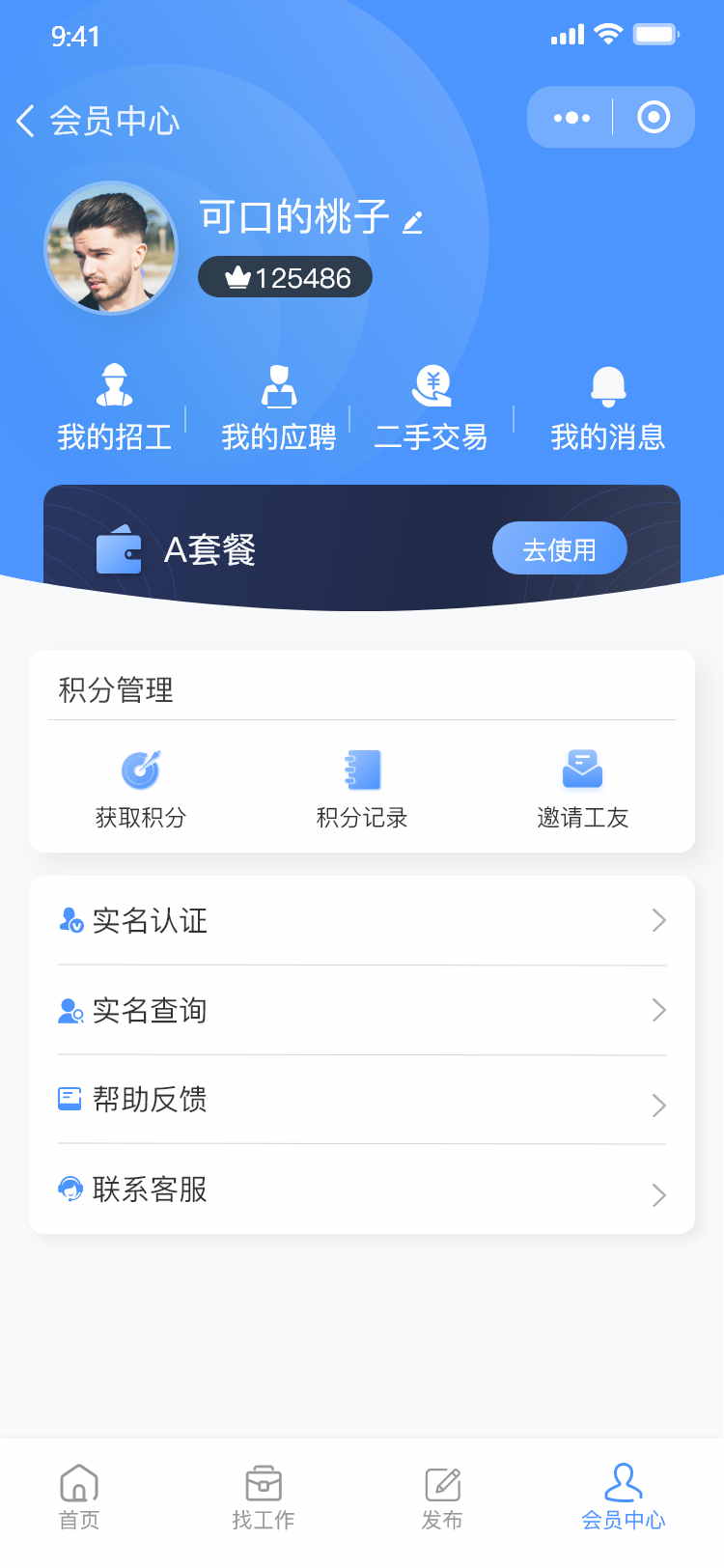The height and width of the screenshot is (1568, 724).
Task: Edit the nickname with the pencil icon
Action: click(413, 222)
